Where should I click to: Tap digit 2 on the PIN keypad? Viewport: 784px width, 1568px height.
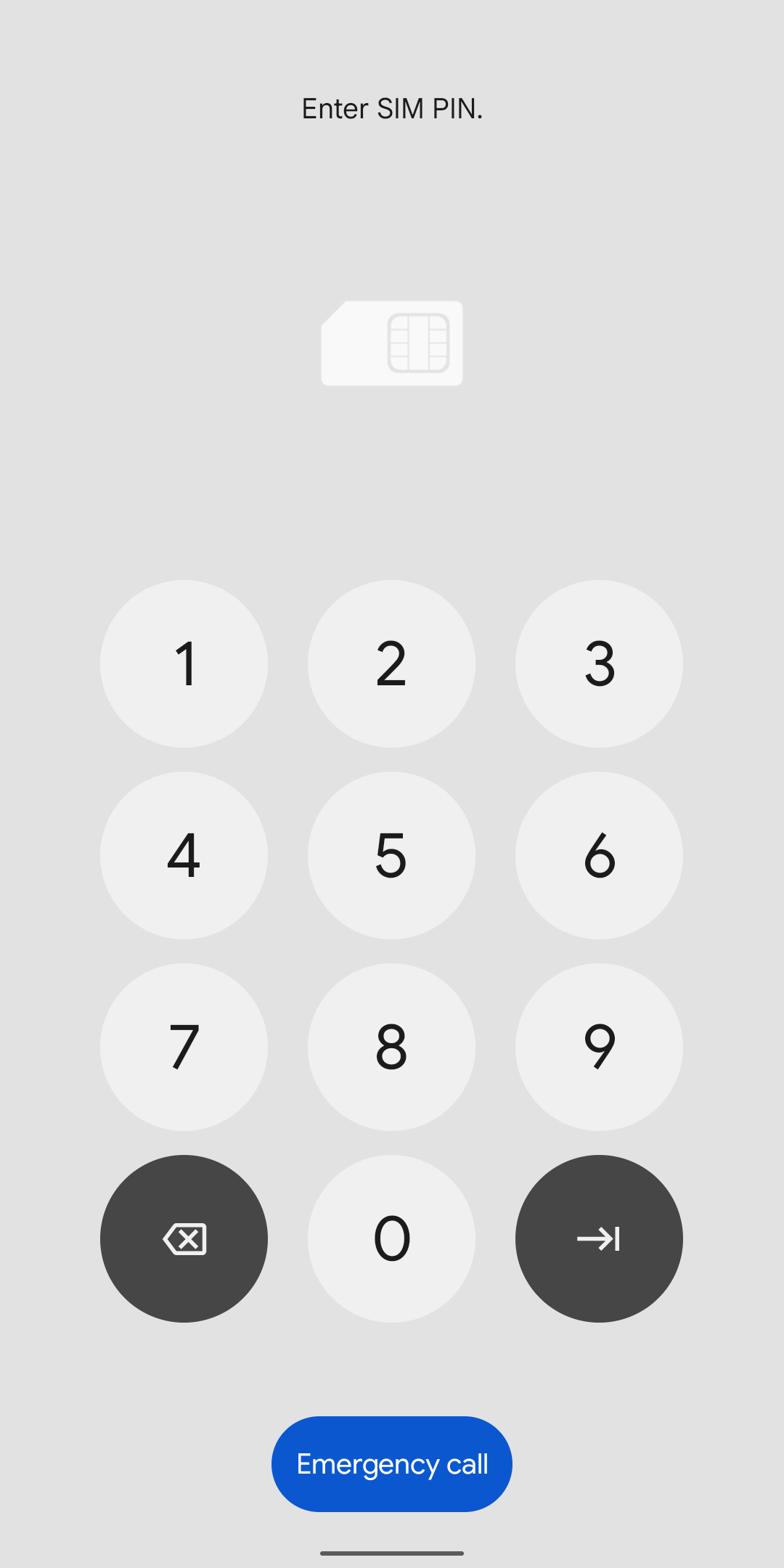click(x=391, y=663)
